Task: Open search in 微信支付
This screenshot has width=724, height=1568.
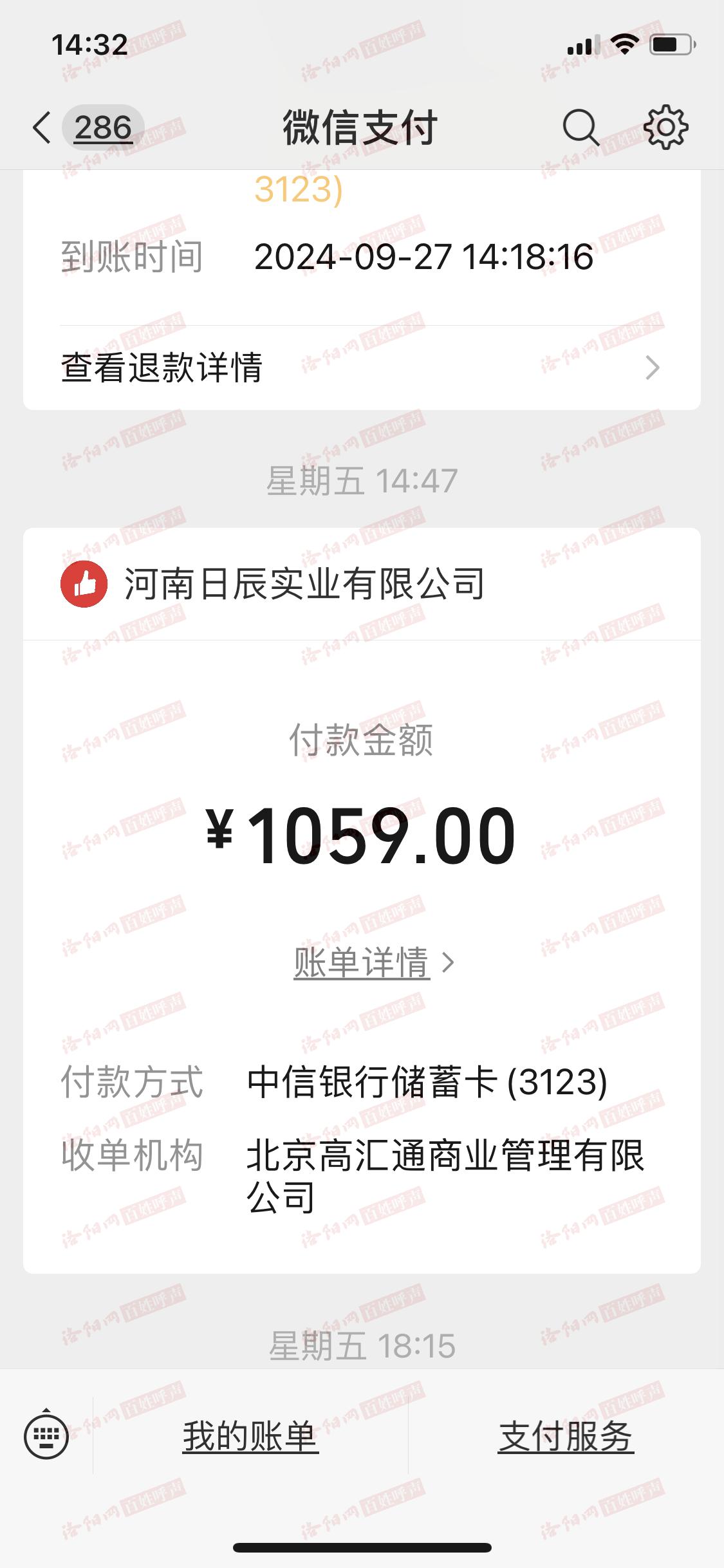Action: 580,127
